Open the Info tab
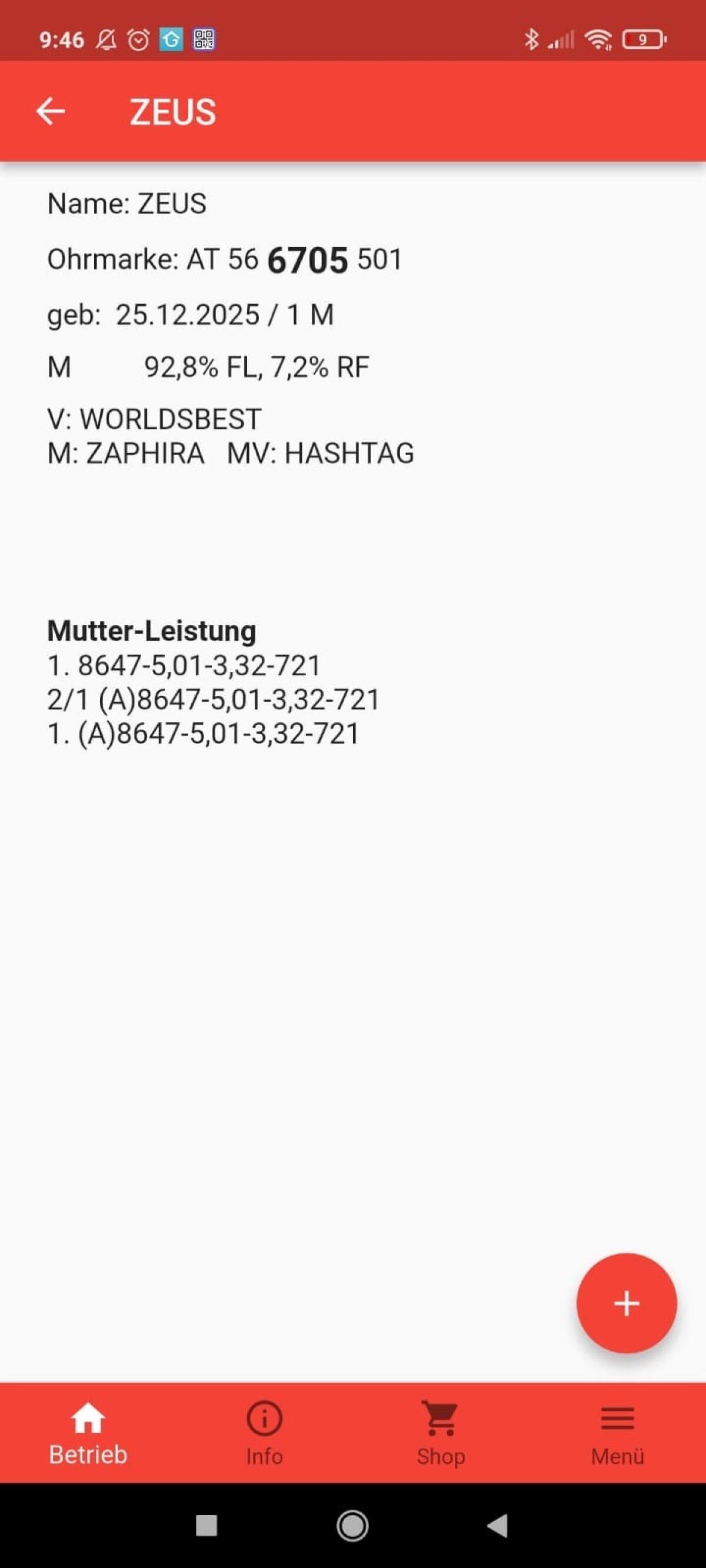 click(264, 1433)
